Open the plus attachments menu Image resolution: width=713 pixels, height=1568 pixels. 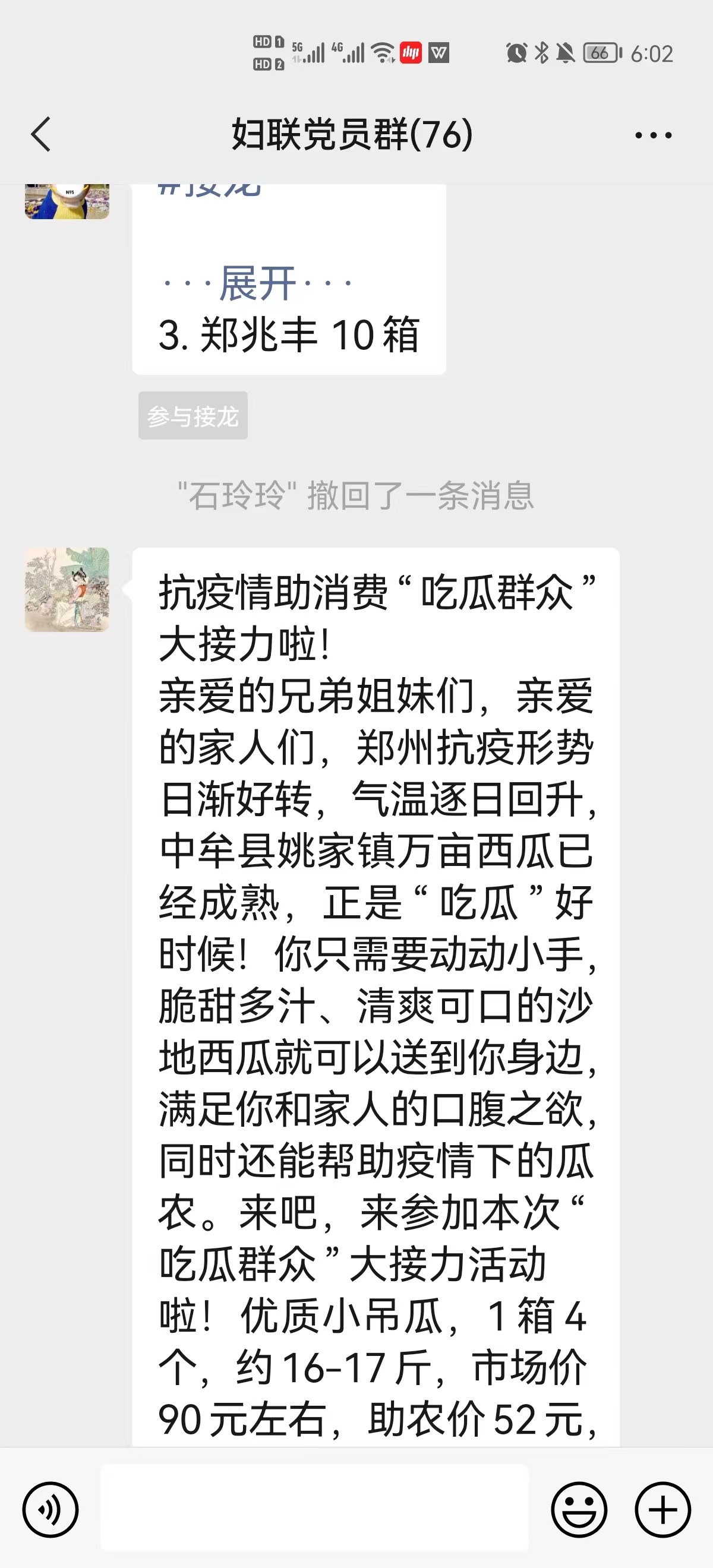662,1509
